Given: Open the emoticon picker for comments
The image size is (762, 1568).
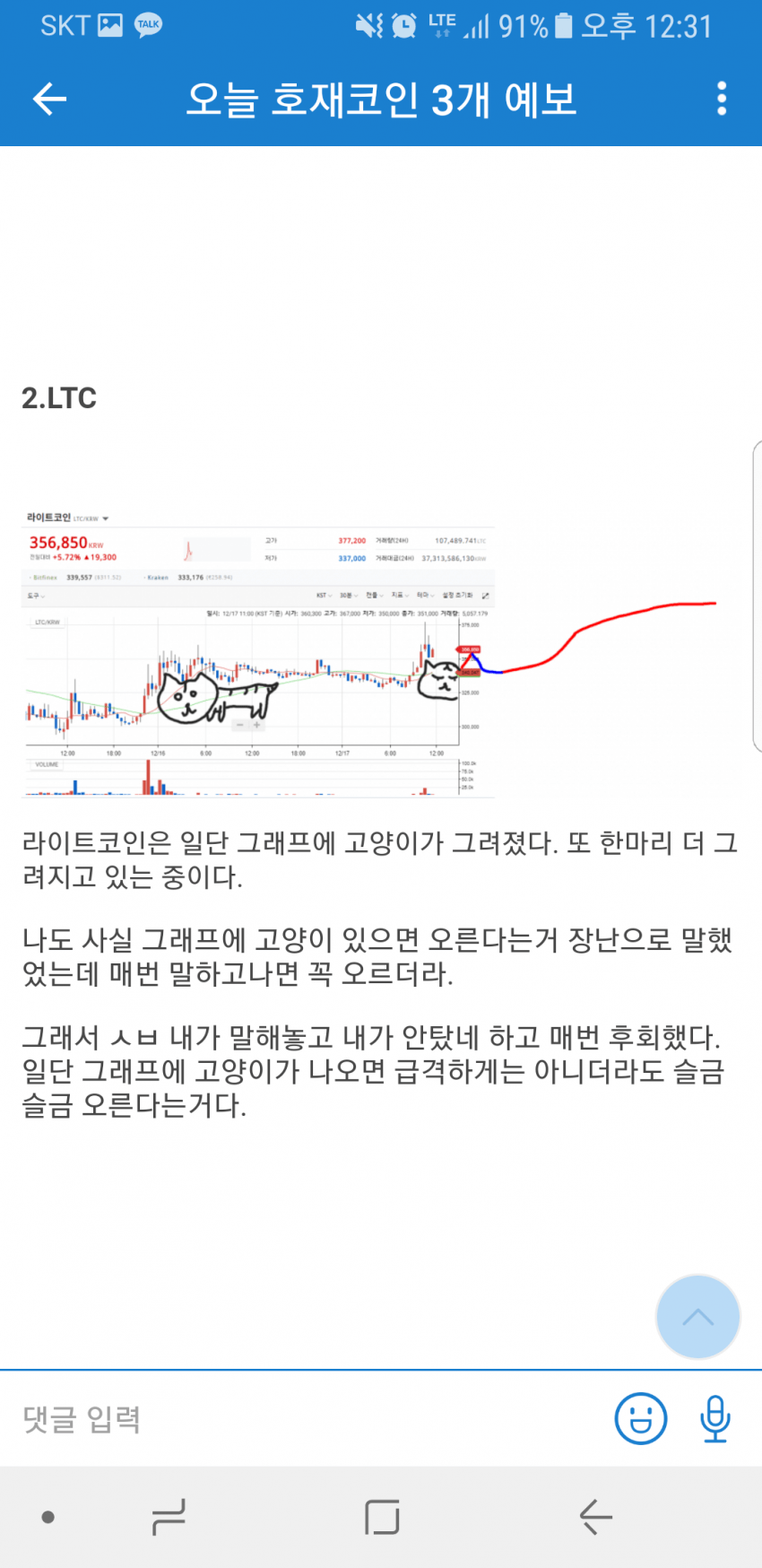Looking at the screenshot, I should 640,1419.
